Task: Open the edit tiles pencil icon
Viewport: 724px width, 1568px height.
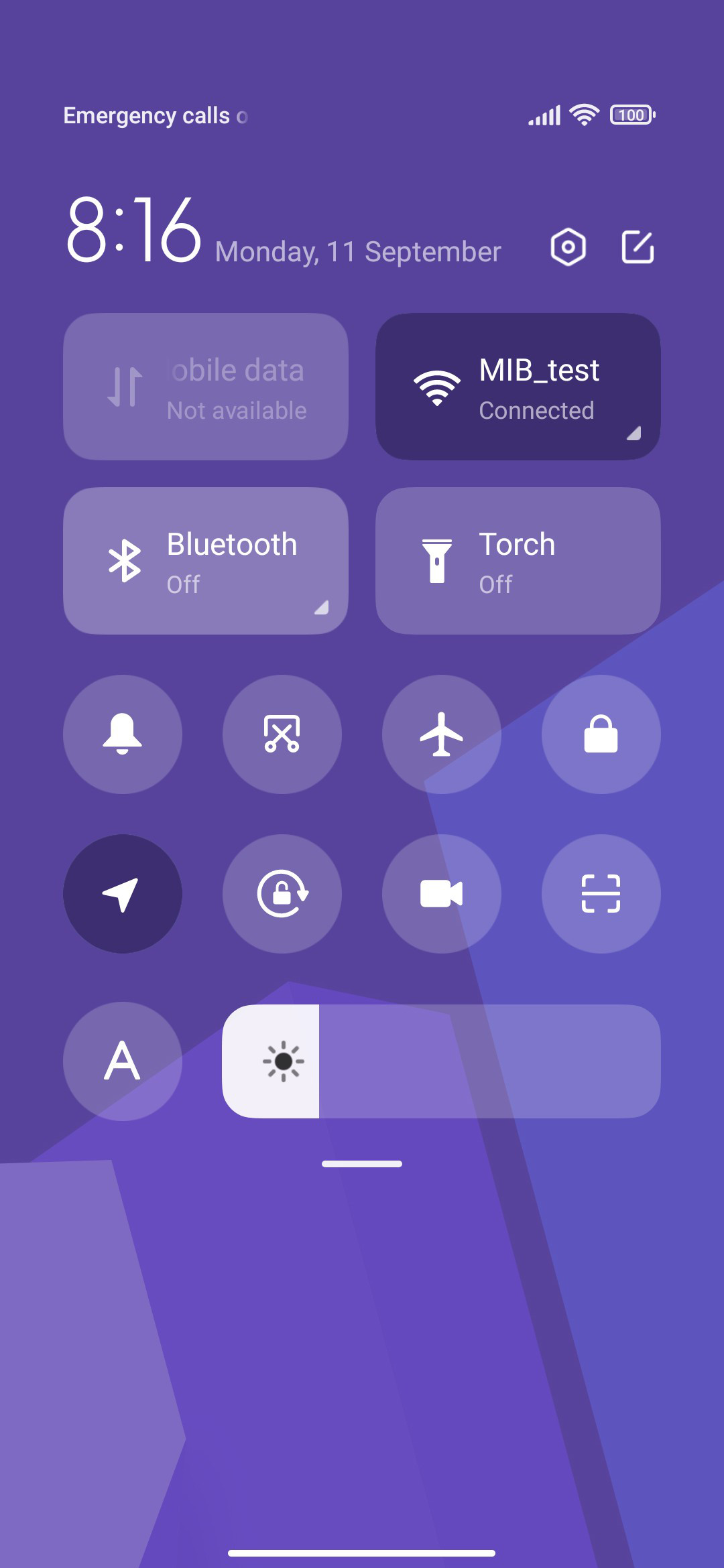Action: 638,247
